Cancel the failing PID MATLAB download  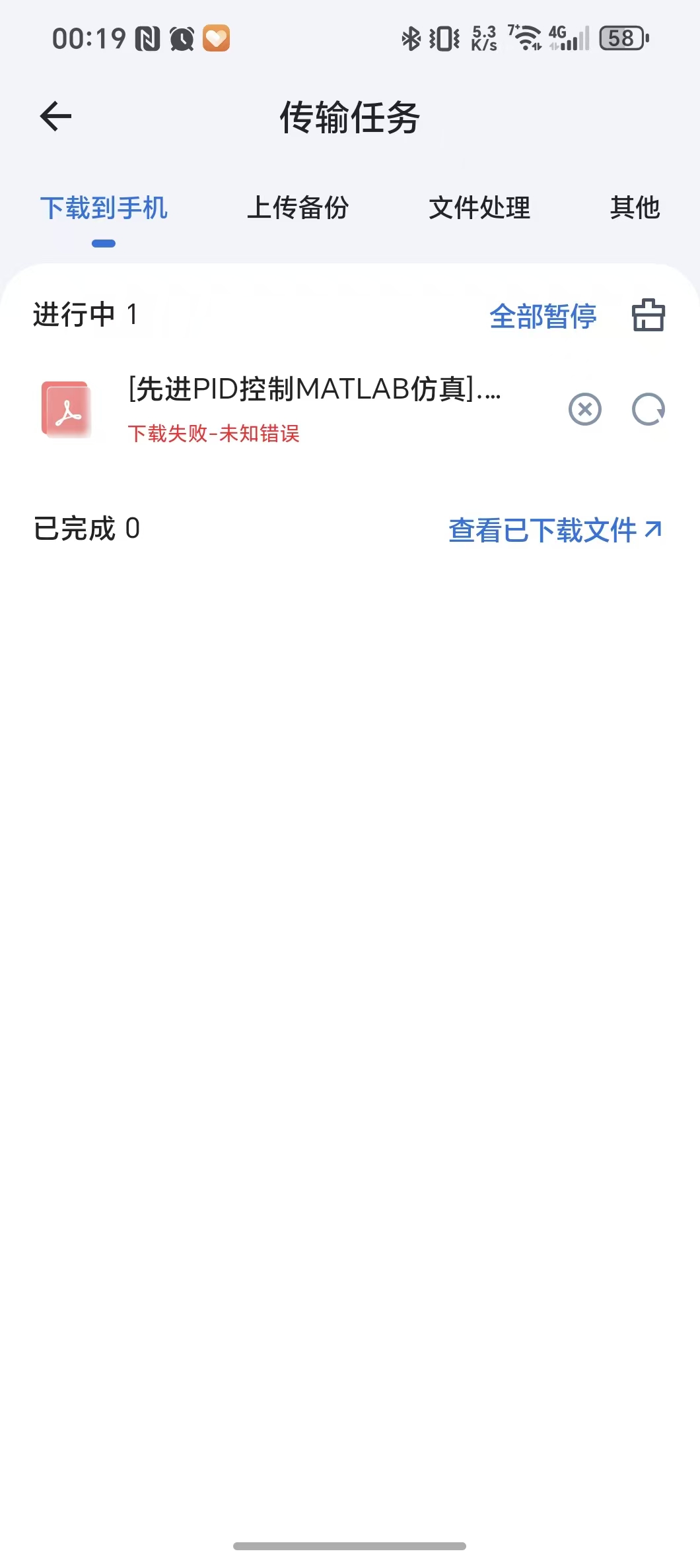pyautogui.click(x=584, y=410)
